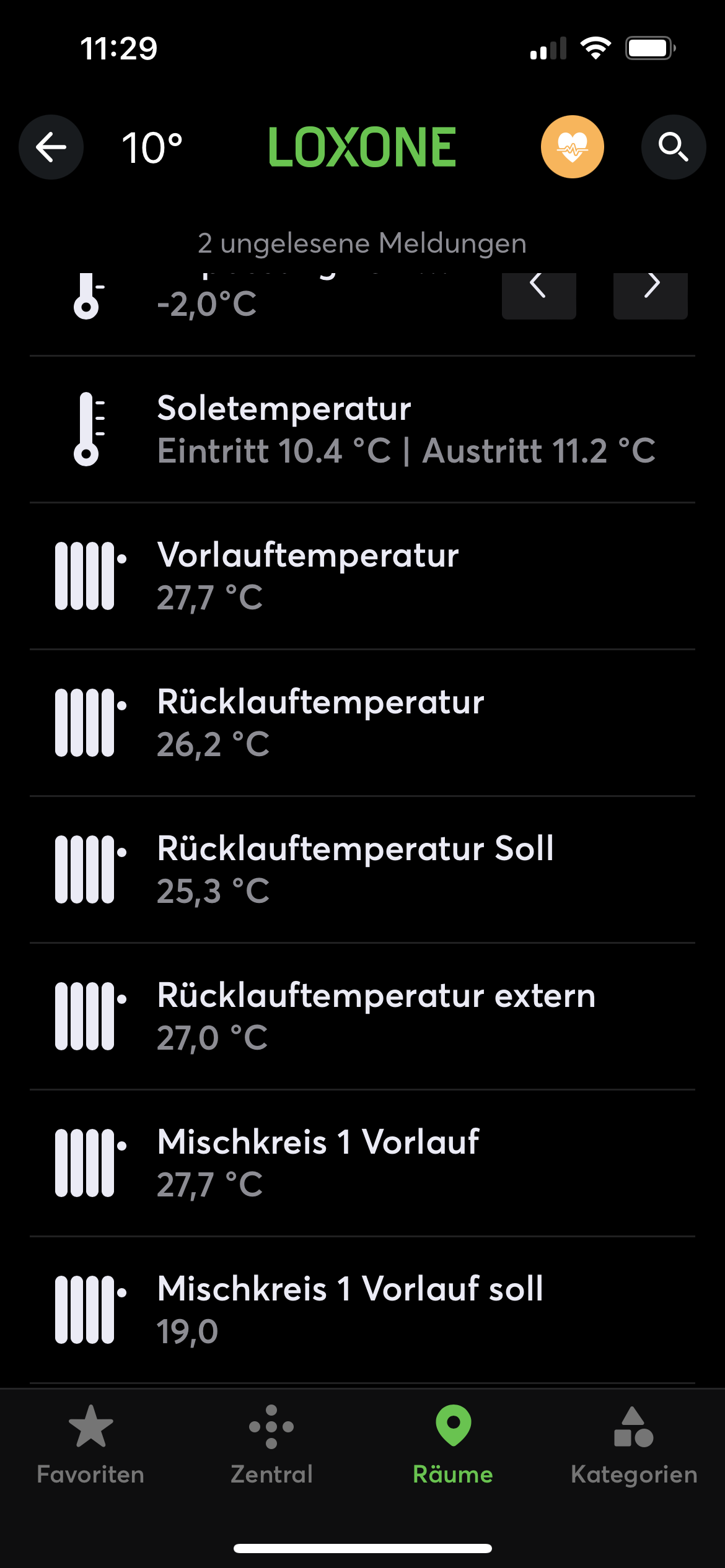The width and height of the screenshot is (725, 1568).
Task: Decrease the -2,0°C value with left arrow
Action: [538, 291]
